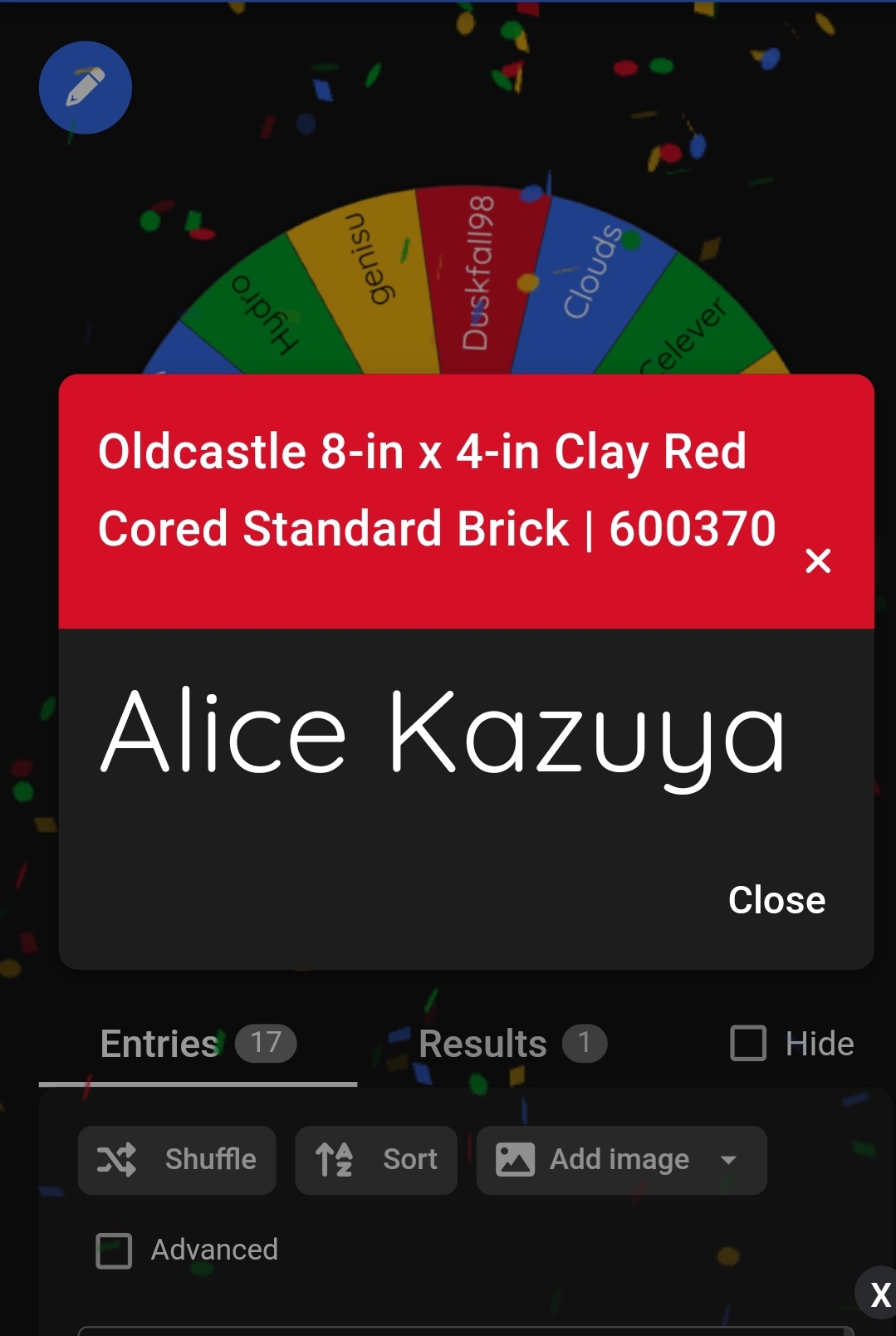Check the Hide checkbox
Screen dimensions: 896x1336
748,1044
